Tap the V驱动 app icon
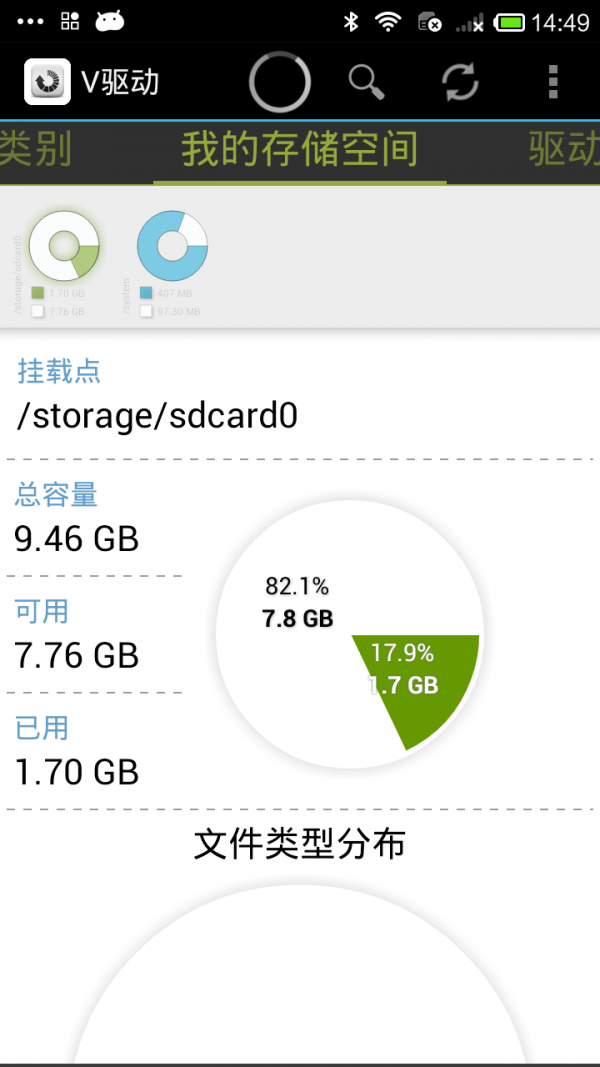The width and height of the screenshot is (600, 1067). point(48,82)
